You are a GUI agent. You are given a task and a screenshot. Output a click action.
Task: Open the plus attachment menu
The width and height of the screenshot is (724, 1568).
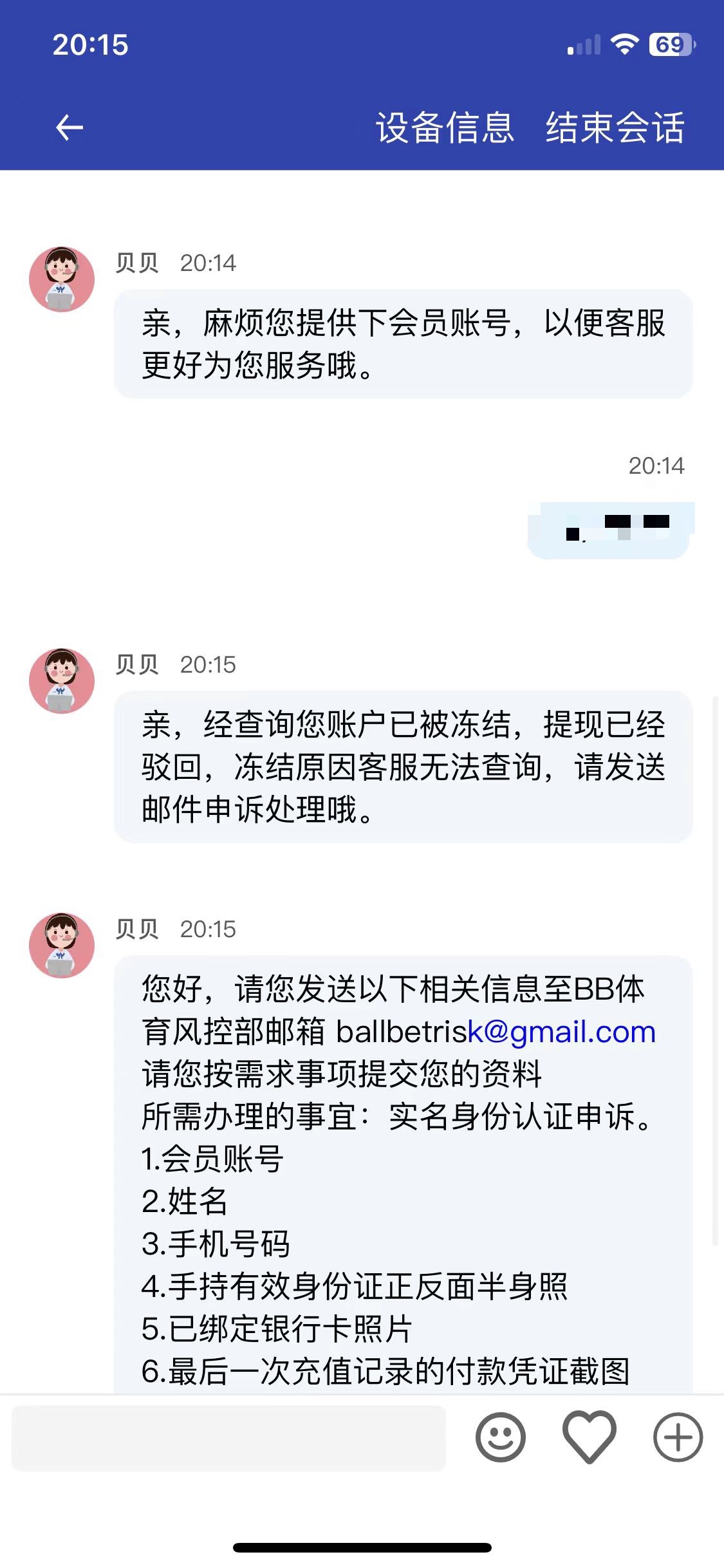tap(678, 1437)
